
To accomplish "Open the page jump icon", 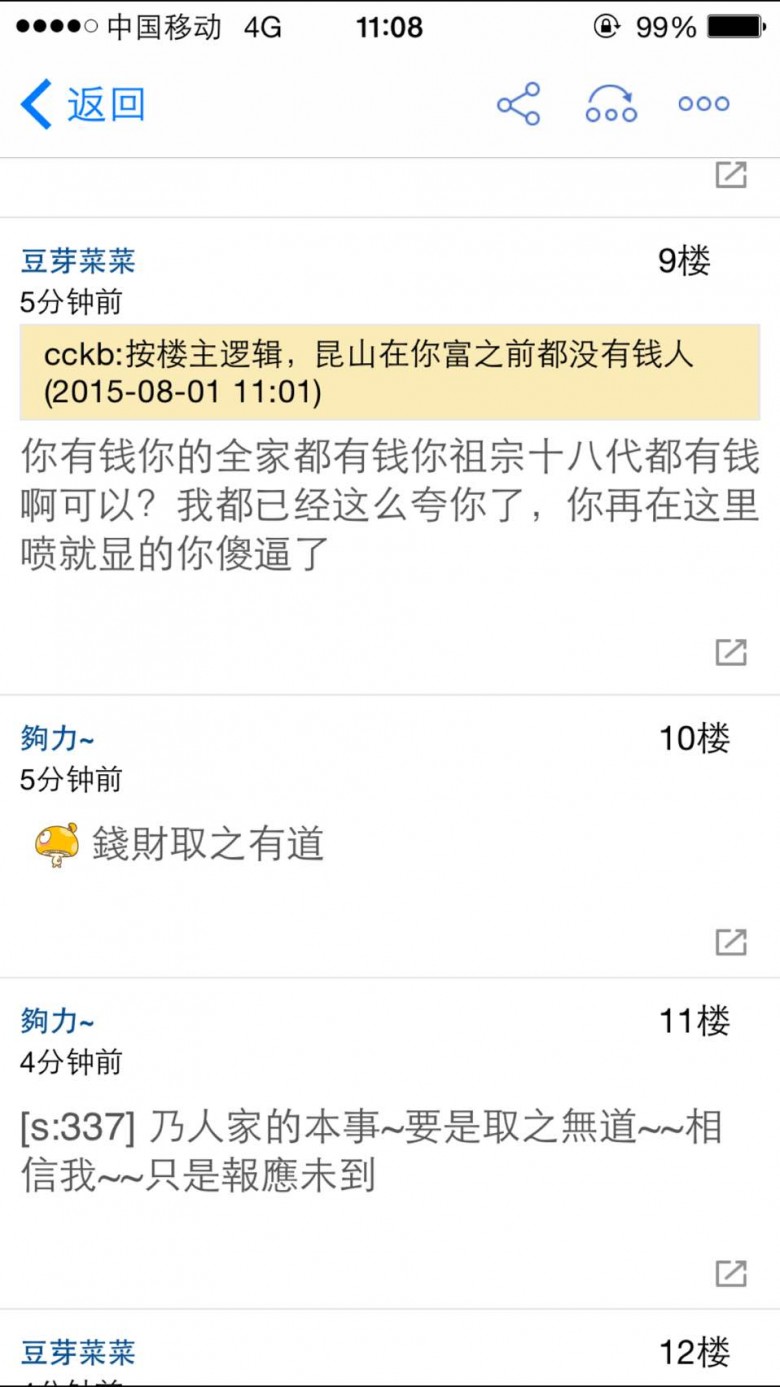I will [x=611, y=104].
